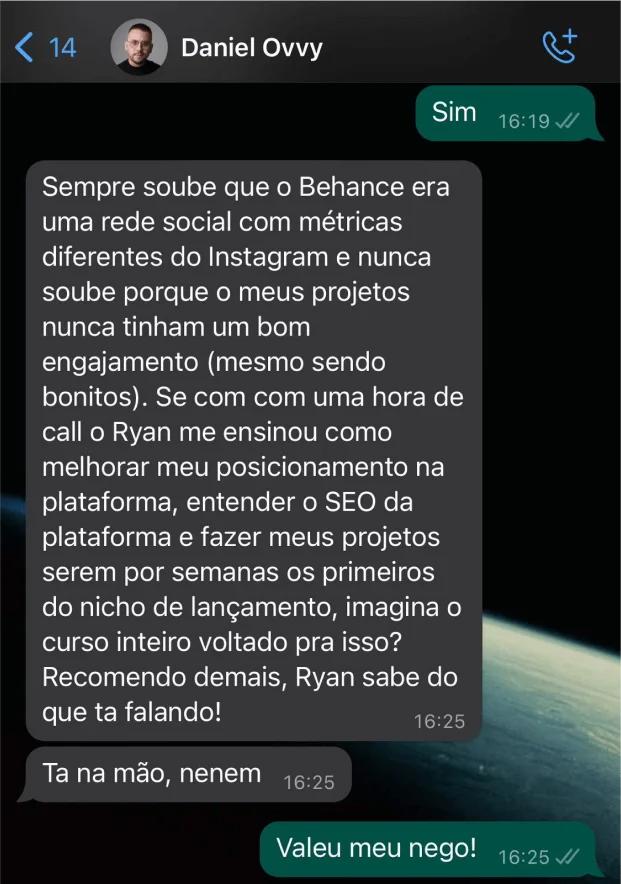This screenshot has height=884, width=621.
Task: Open Daniel Ovvy contact info
Action: (x=251, y=47)
